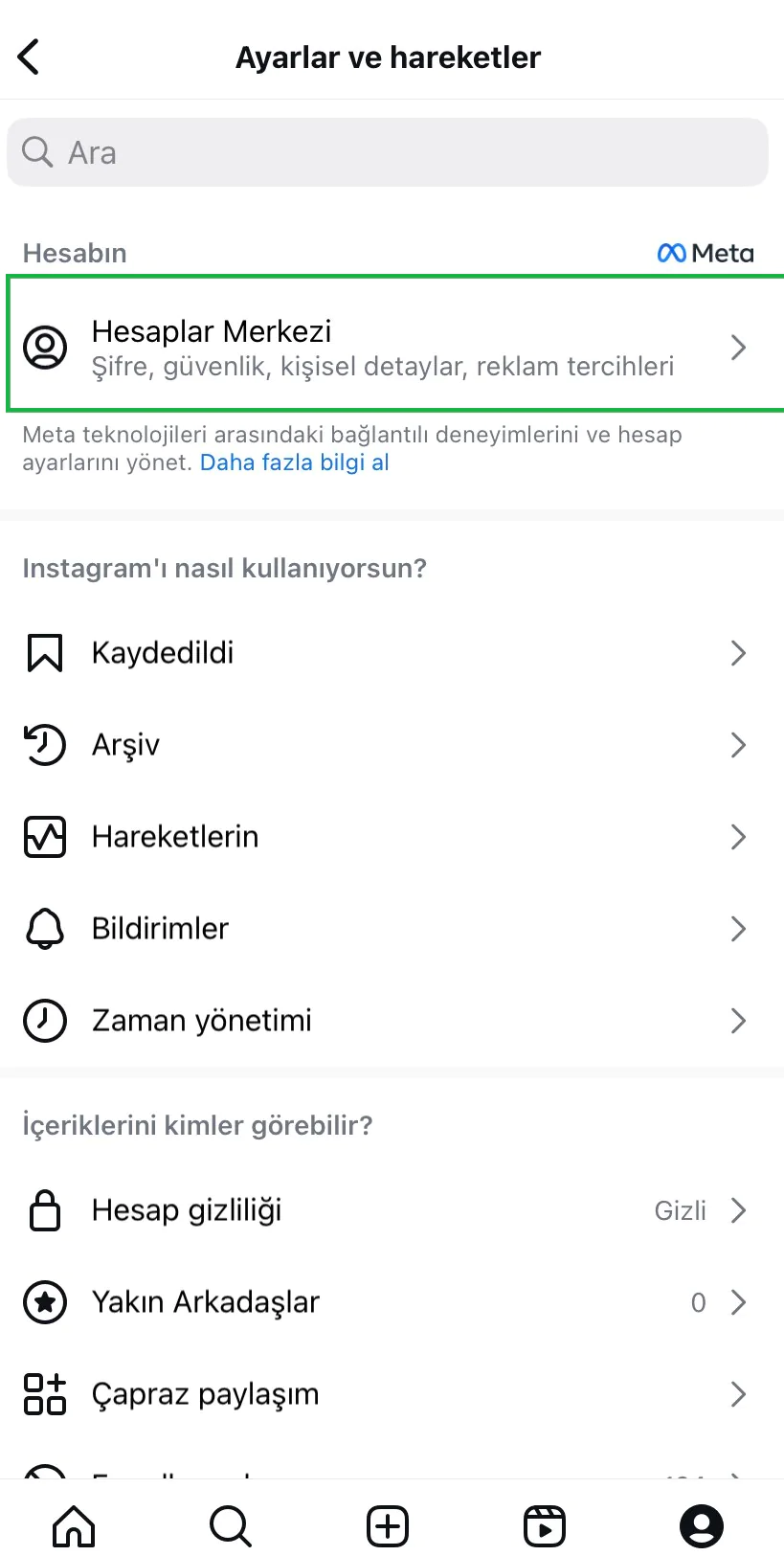
Task: Open the Home feed icon
Action: 73,1525
